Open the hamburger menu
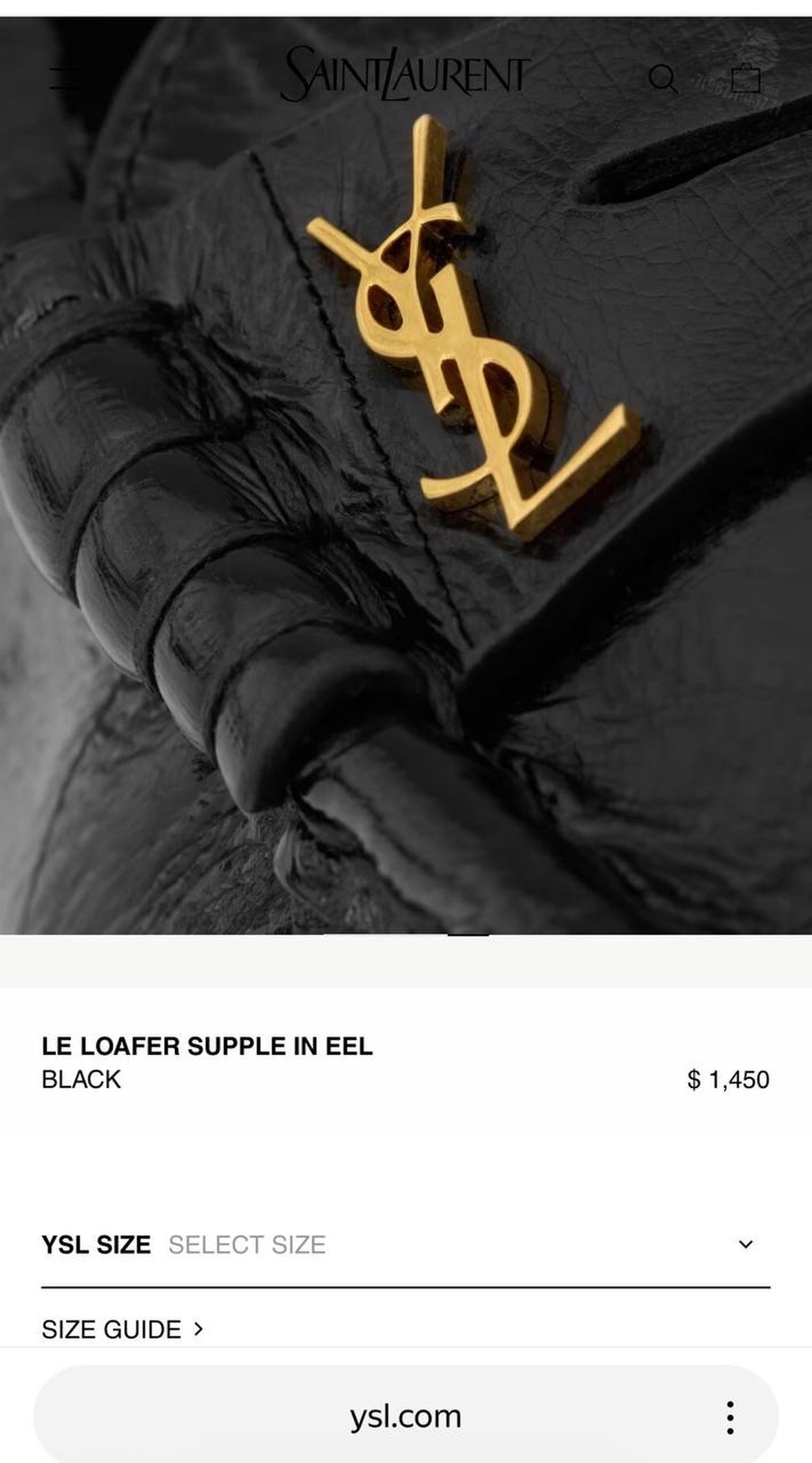The image size is (812, 1463). coord(66,78)
